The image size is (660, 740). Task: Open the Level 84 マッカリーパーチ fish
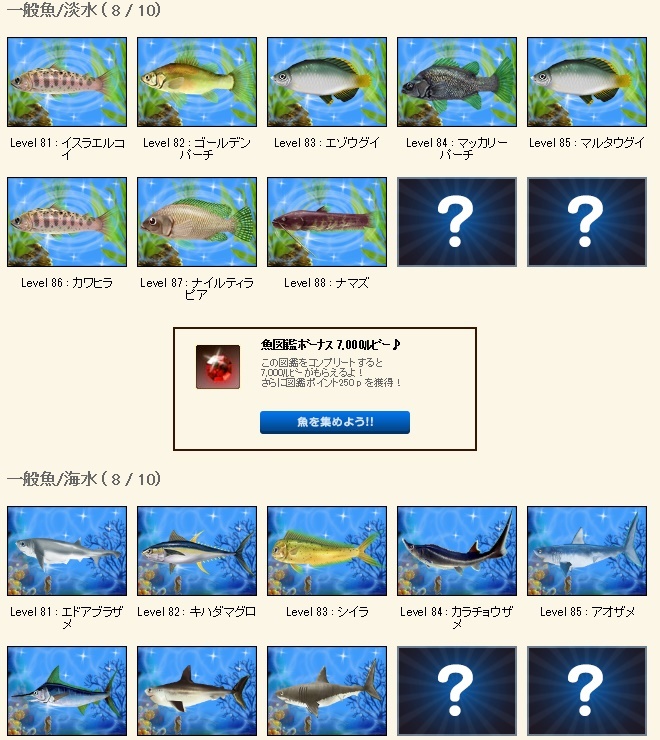(457, 82)
